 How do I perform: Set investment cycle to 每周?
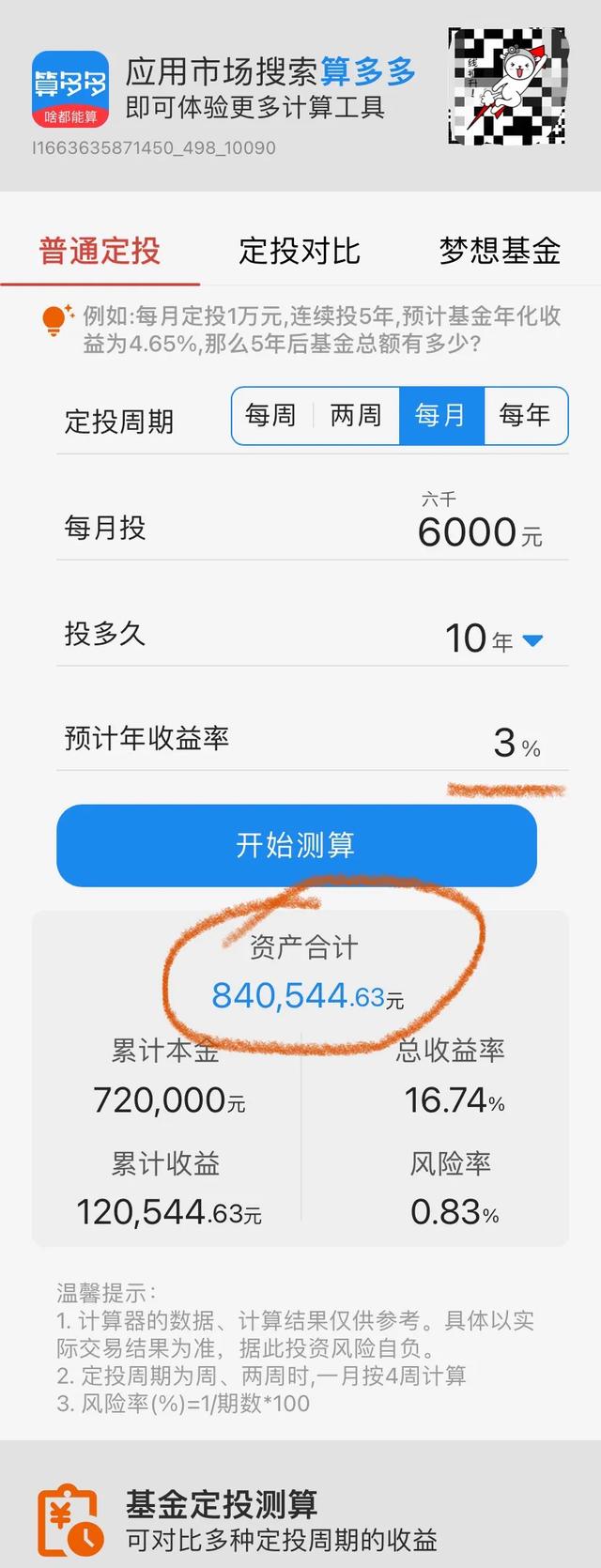270,415
